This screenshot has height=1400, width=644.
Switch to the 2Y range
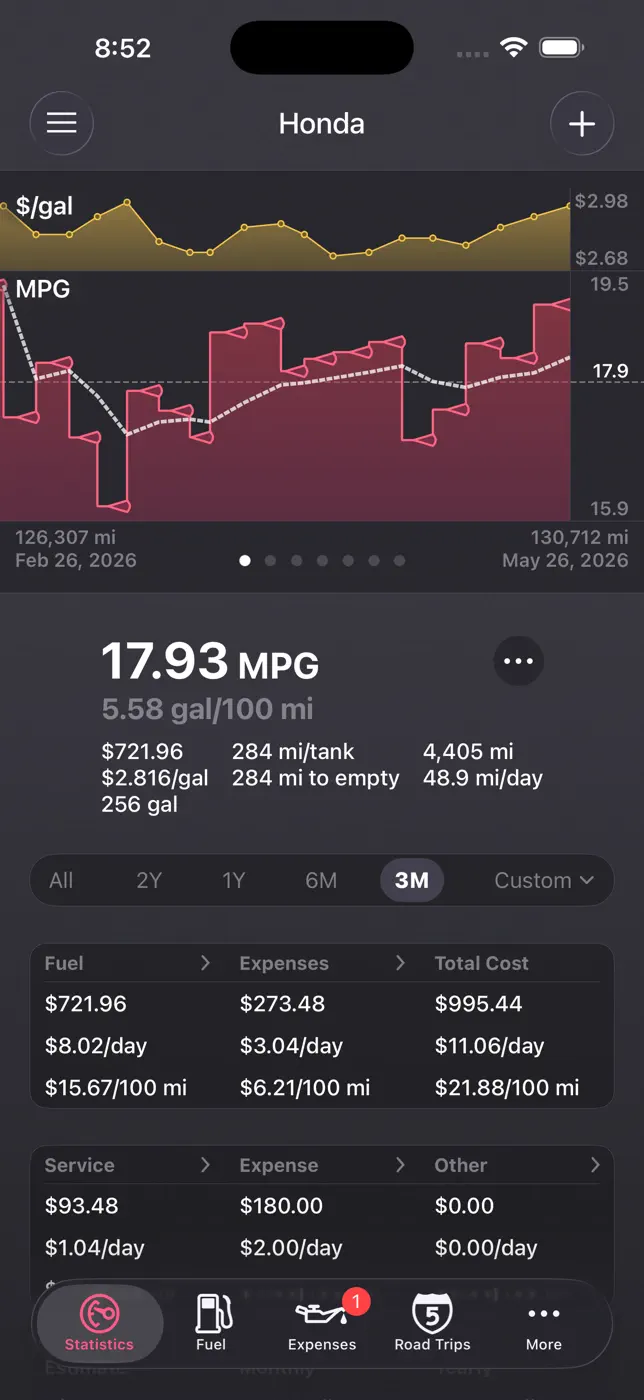pyautogui.click(x=149, y=881)
